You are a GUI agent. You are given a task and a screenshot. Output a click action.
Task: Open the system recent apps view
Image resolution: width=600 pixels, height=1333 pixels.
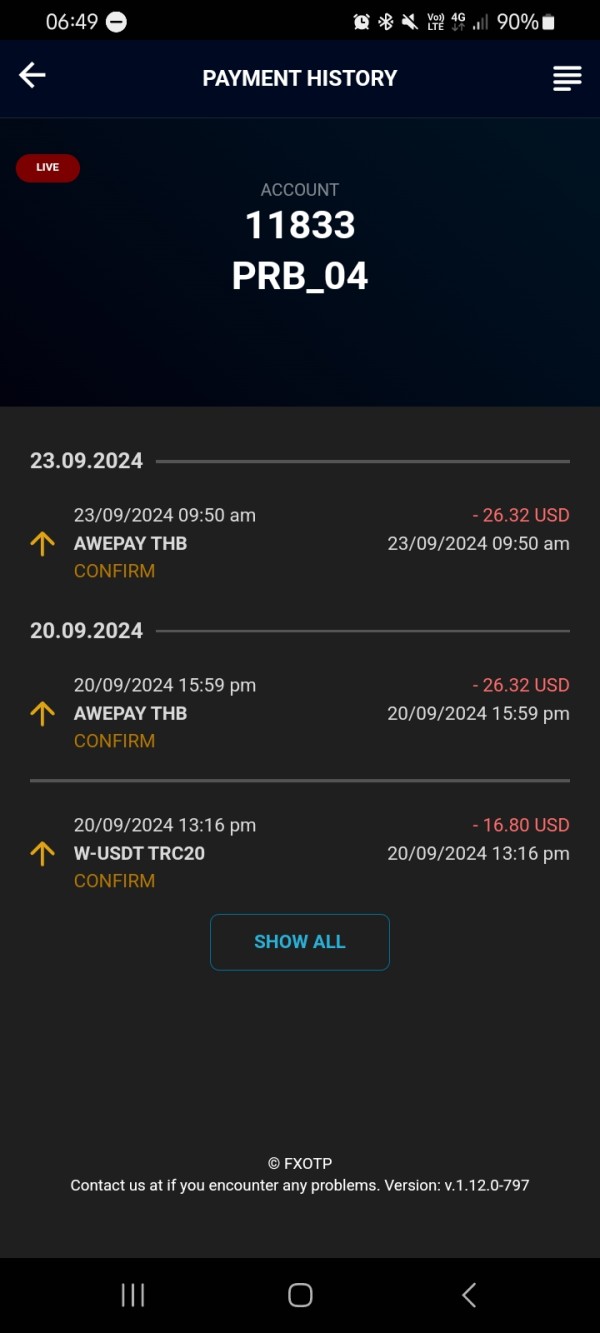pyautogui.click(x=133, y=1295)
